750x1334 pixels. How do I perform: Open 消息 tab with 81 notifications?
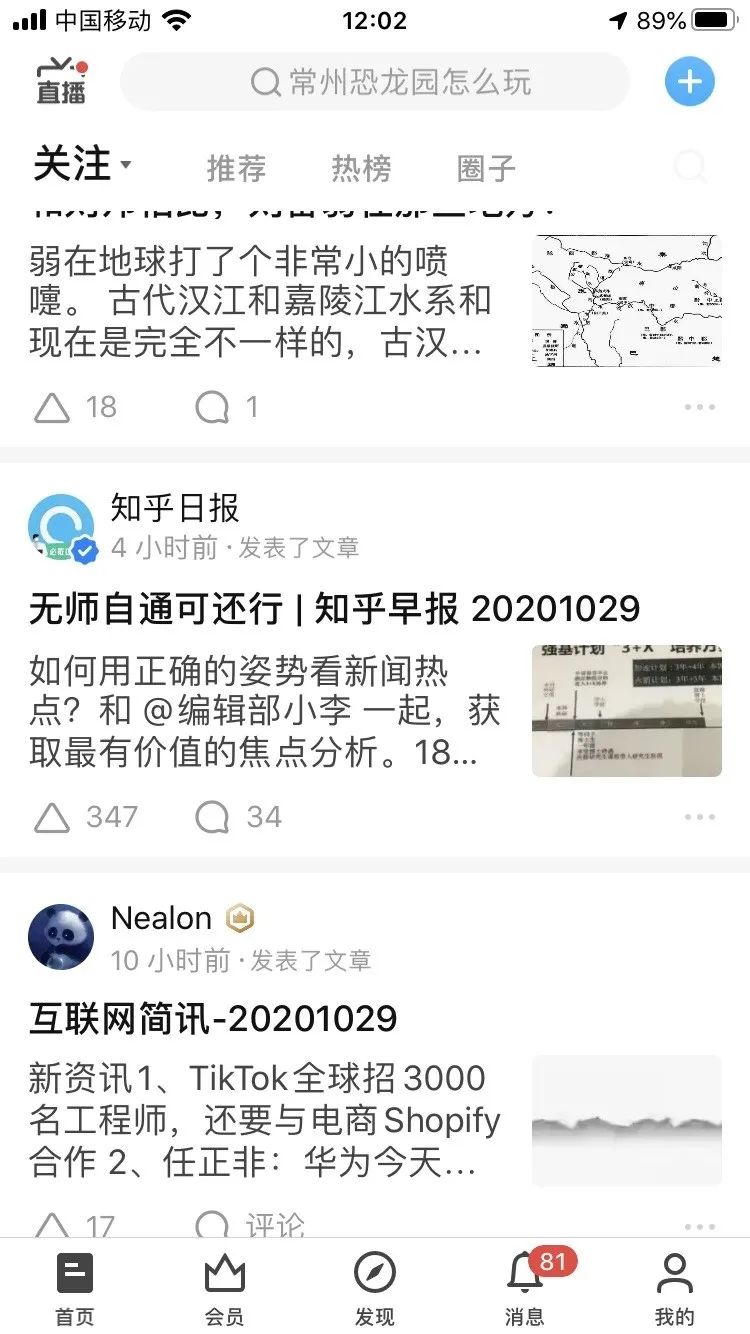coord(525,1287)
